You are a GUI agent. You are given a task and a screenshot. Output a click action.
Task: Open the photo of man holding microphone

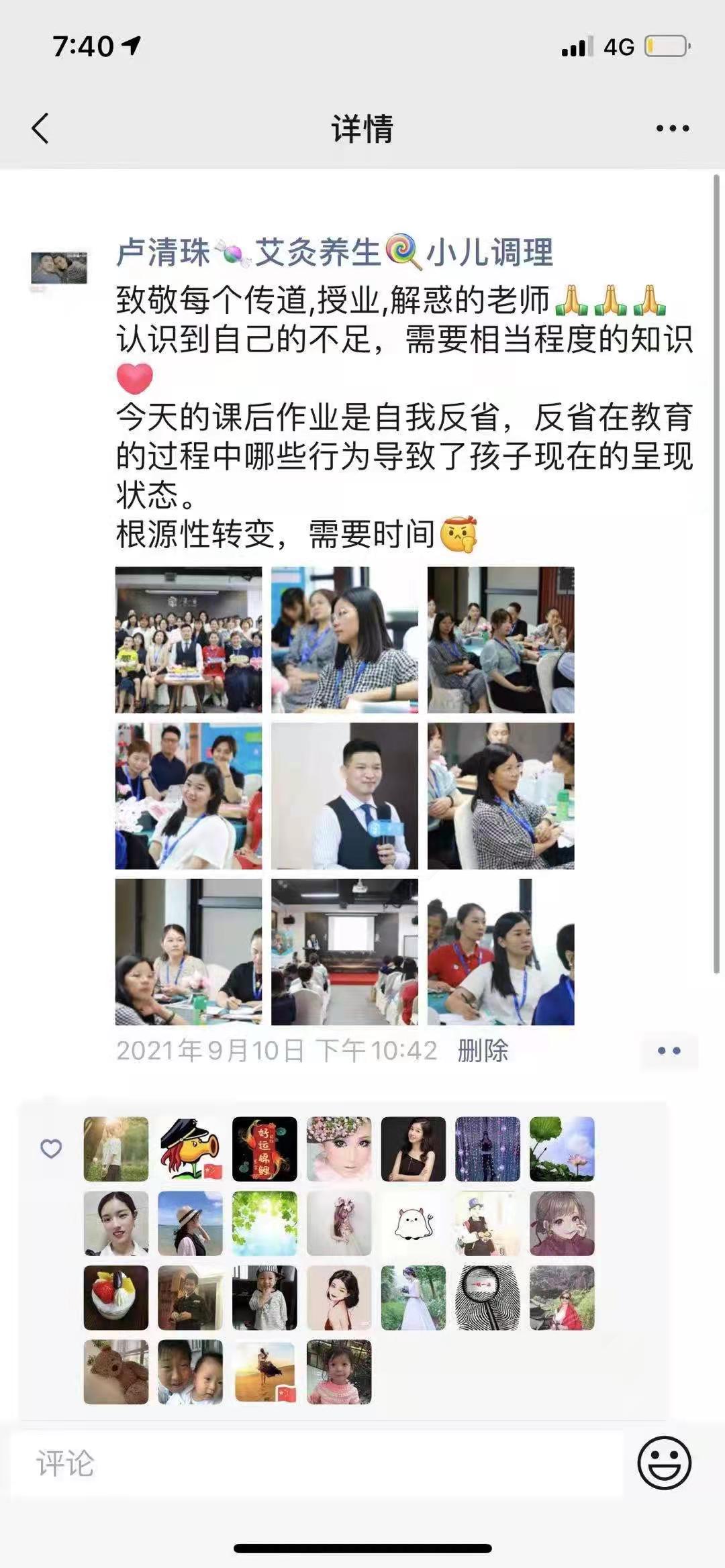tap(344, 796)
